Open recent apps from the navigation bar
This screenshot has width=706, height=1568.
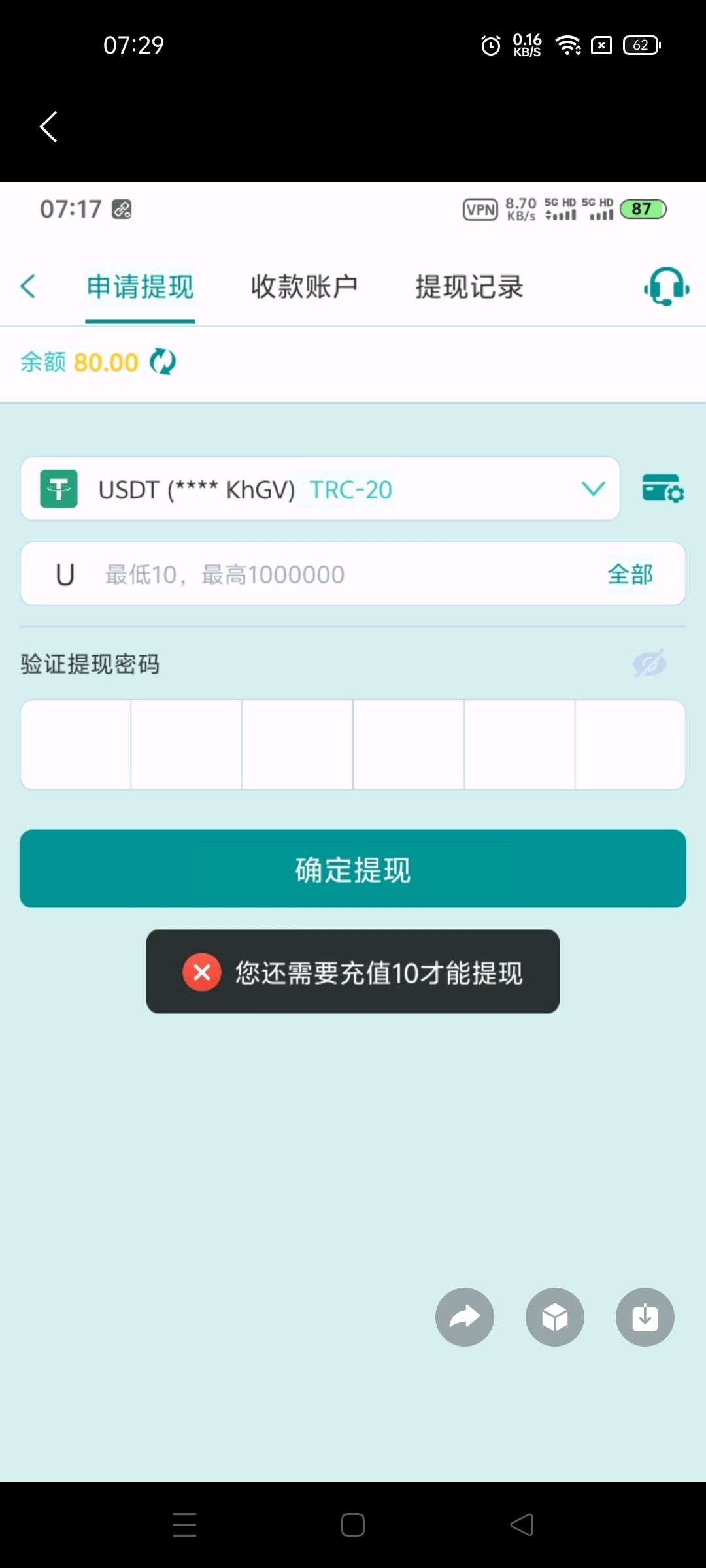point(184,1525)
